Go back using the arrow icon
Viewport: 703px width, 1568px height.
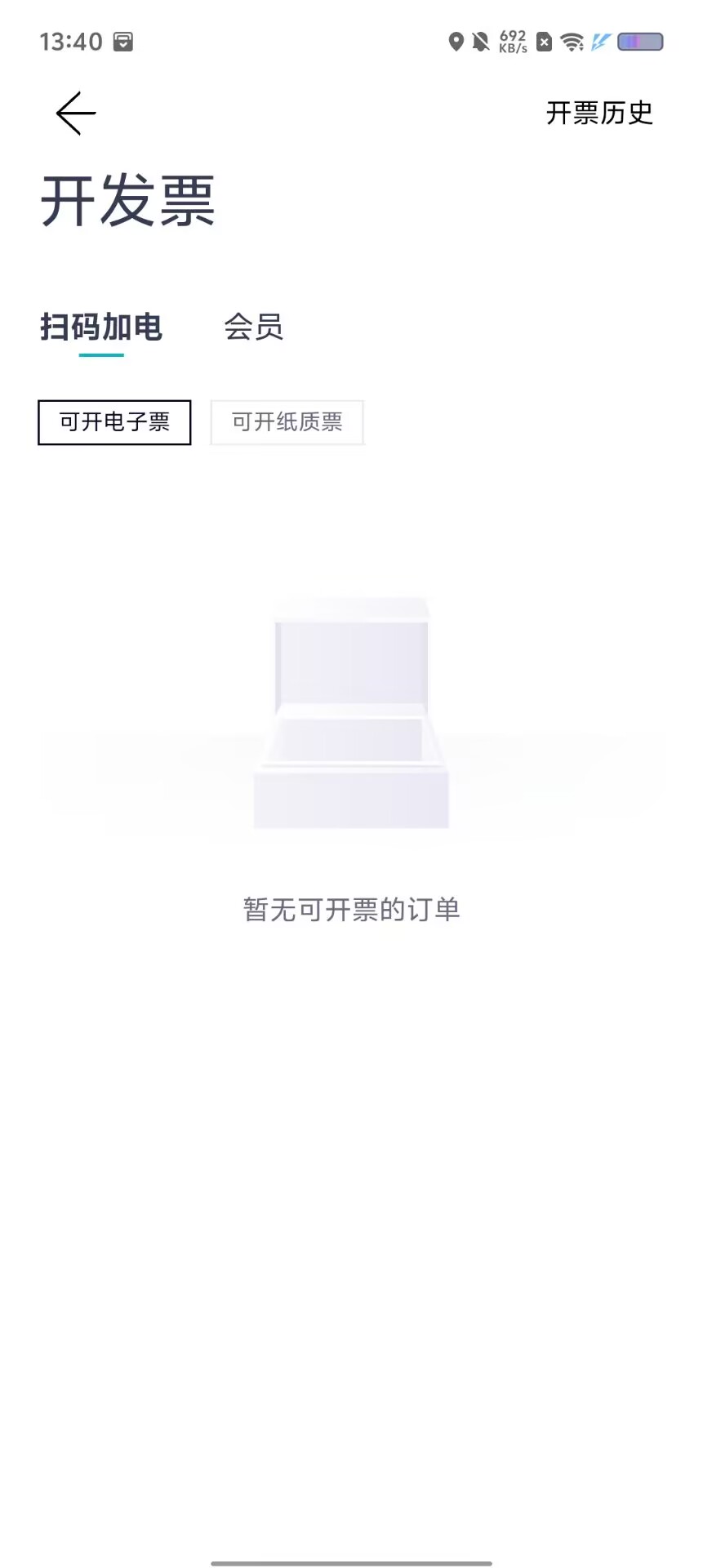tap(76, 113)
